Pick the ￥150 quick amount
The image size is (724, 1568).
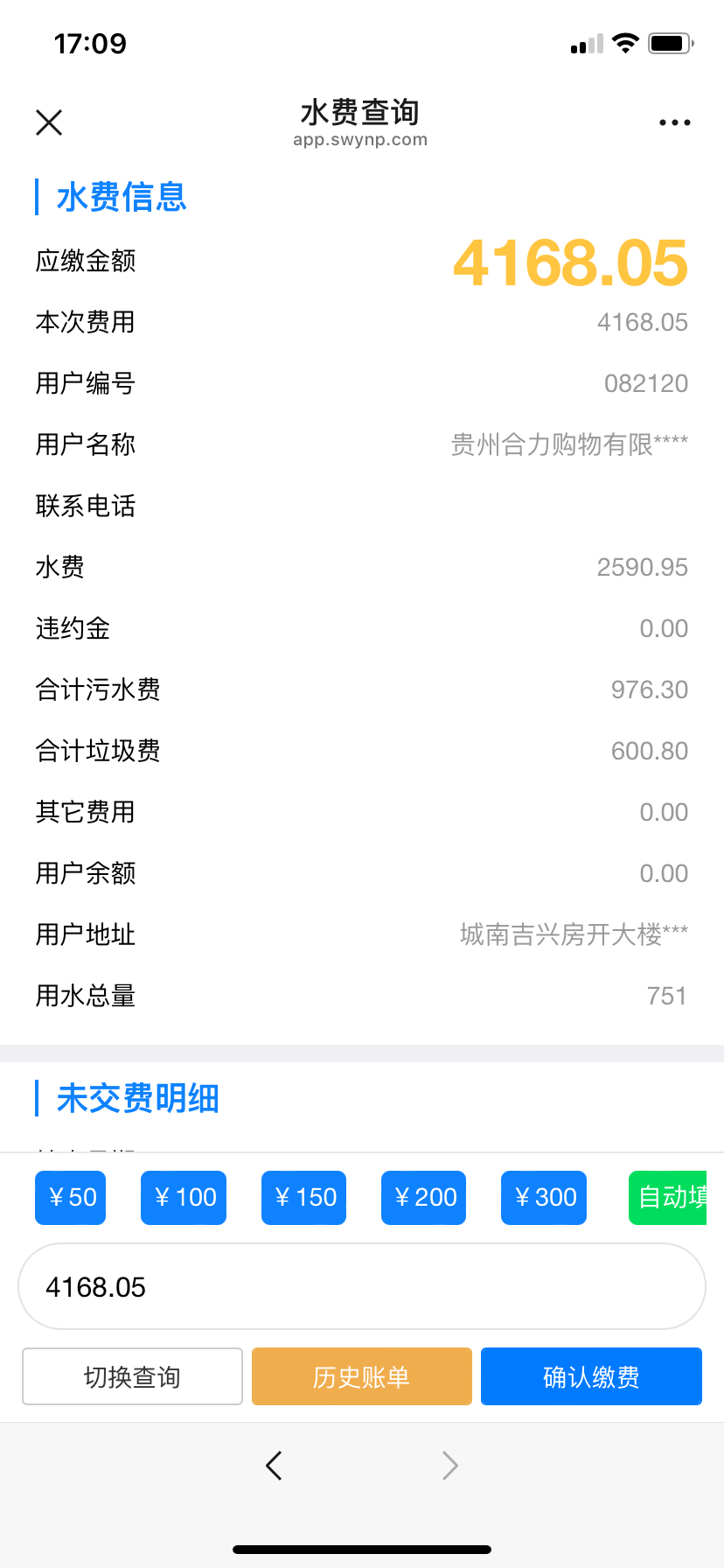click(304, 1197)
